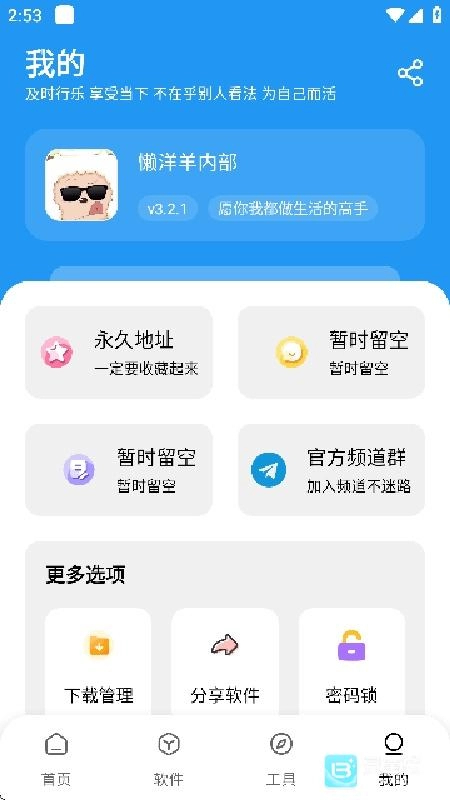450x800 pixels.
Task: Tap the 暂时留空 card with the yellow chat icon
Action: tap(332, 352)
